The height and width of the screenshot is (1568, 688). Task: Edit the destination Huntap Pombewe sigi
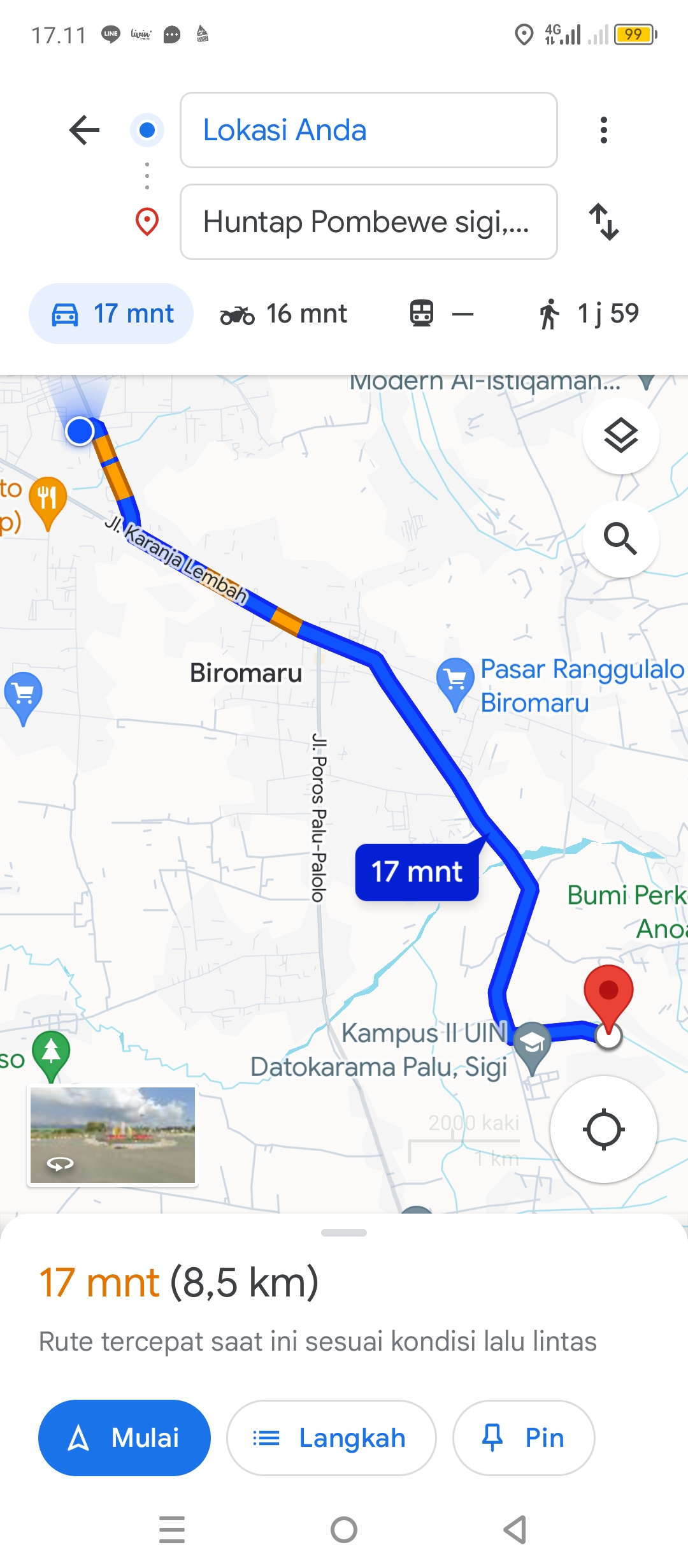point(368,222)
